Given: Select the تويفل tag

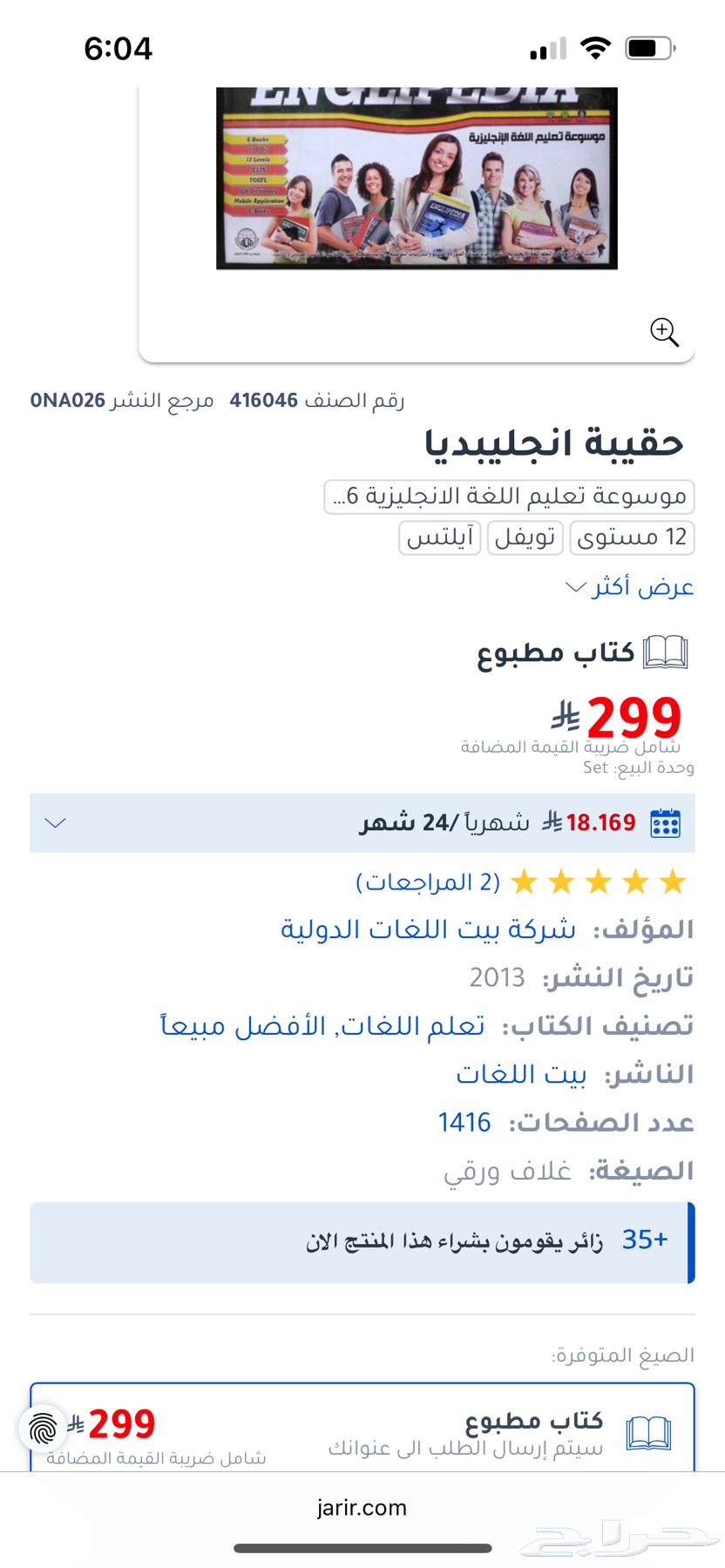Looking at the screenshot, I should pyautogui.click(x=525, y=538).
